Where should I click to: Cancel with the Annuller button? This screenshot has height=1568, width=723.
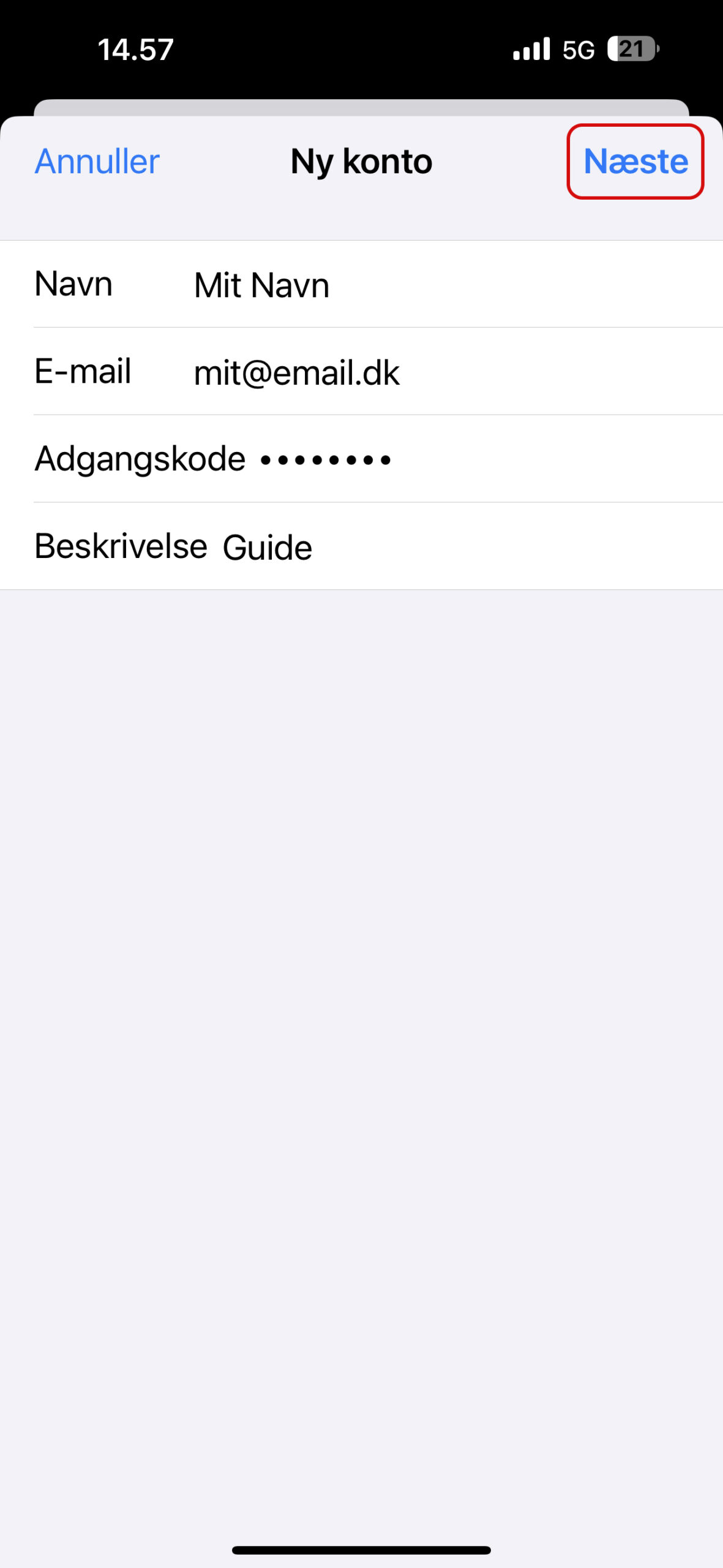pos(97,162)
